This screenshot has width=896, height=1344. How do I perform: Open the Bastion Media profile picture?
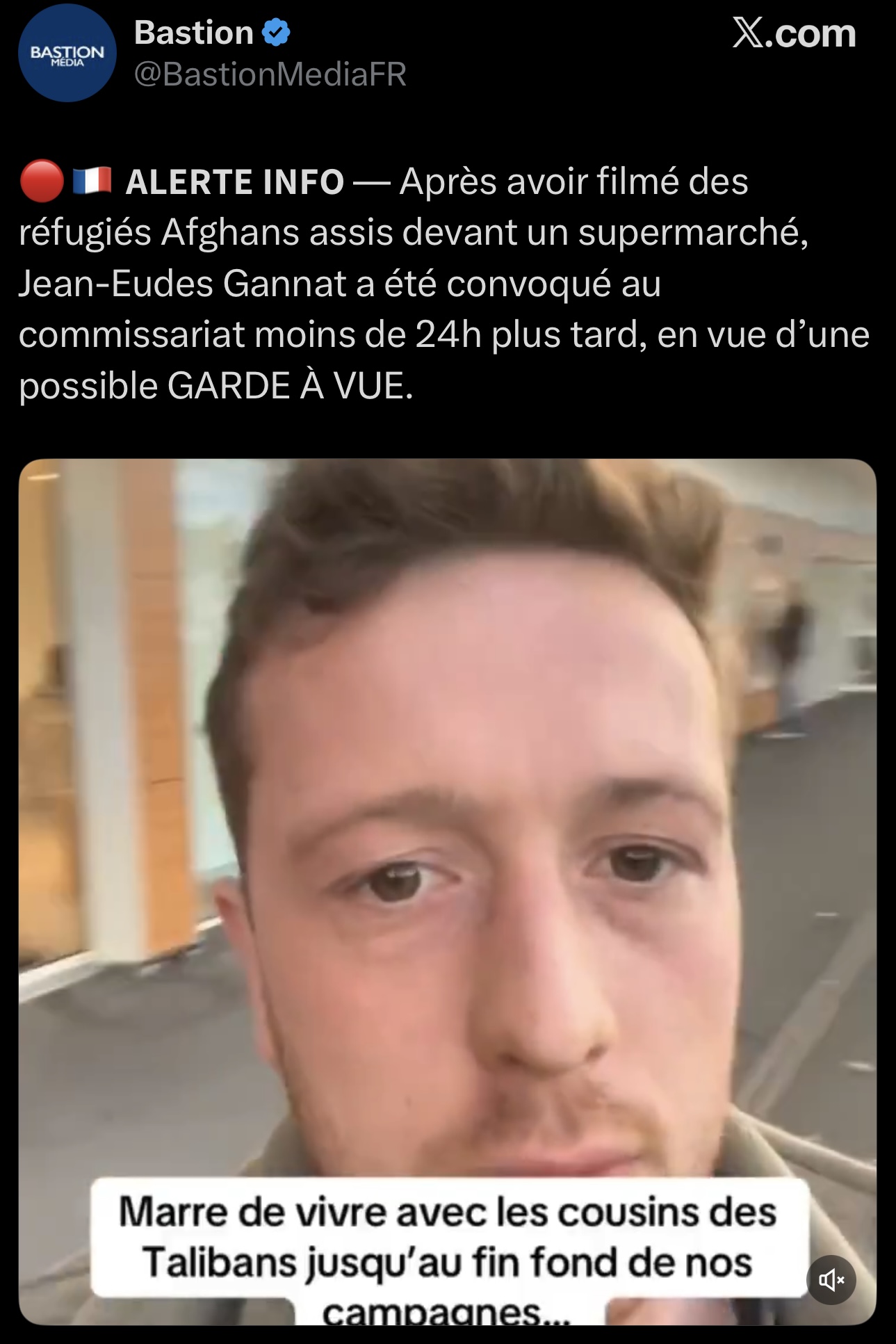[67, 54]
